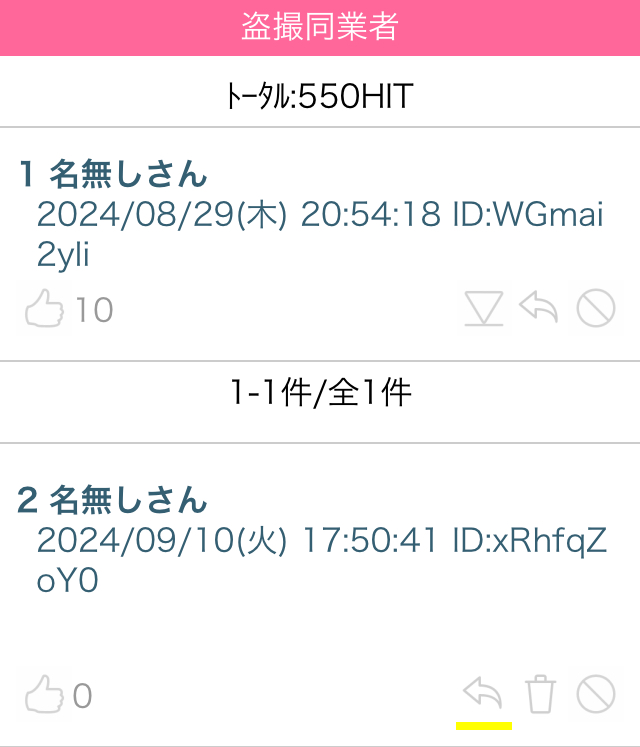The width and height of the screenshot is (640, 747).
Task: Reply to post 2 using the arrow icon
Action: click(x=483, y=693)
